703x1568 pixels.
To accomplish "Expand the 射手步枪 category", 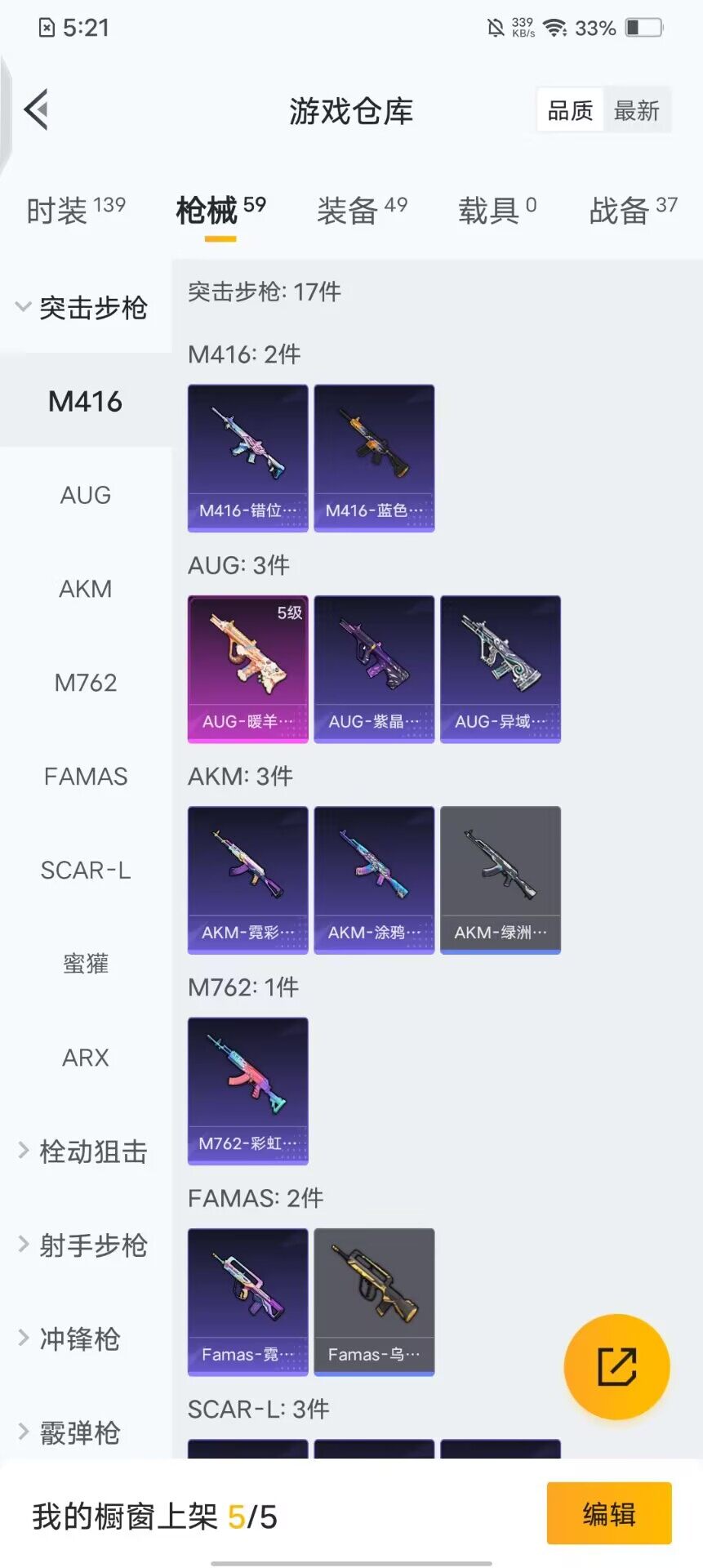I will (82, 1245).
